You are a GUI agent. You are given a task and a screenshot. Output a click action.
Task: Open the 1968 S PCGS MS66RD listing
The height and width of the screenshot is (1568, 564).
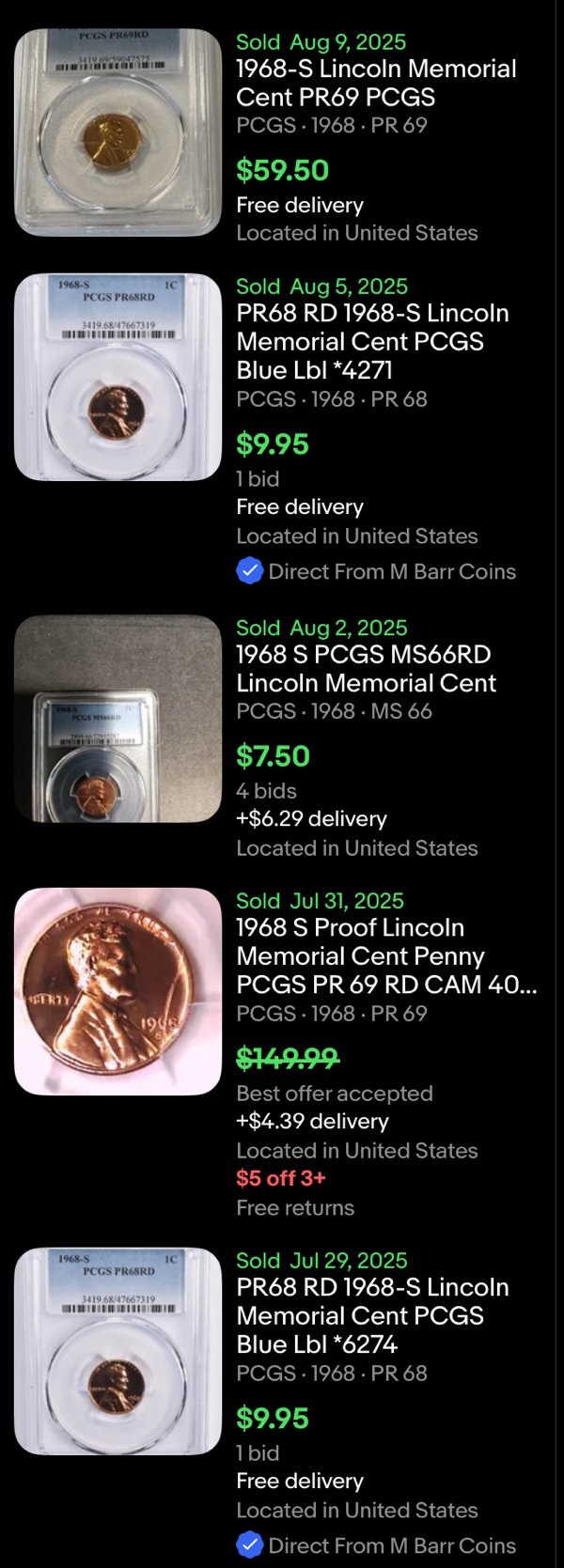(366, 669)
